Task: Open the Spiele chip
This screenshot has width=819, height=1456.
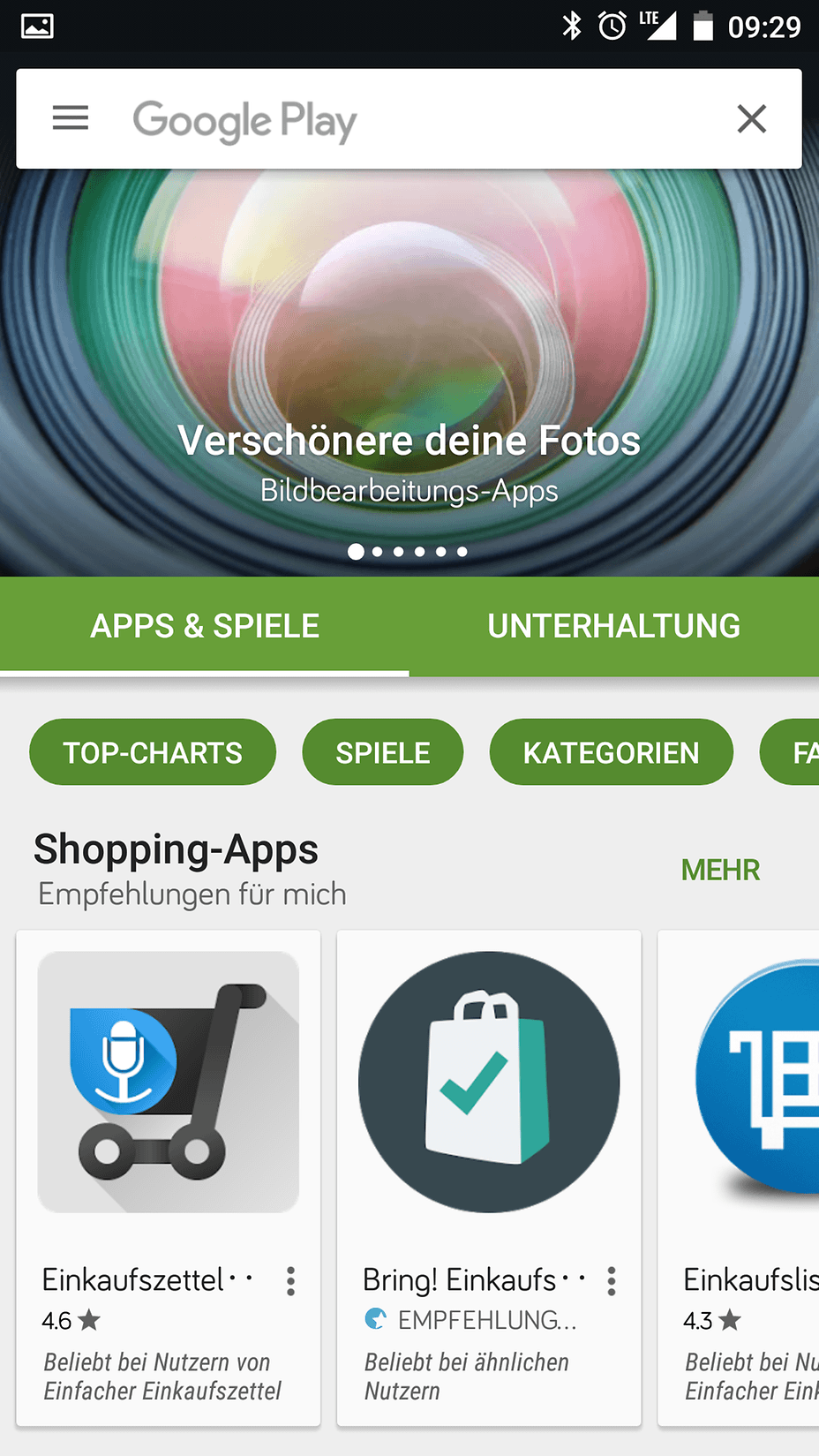Action: tap(382, 752)
